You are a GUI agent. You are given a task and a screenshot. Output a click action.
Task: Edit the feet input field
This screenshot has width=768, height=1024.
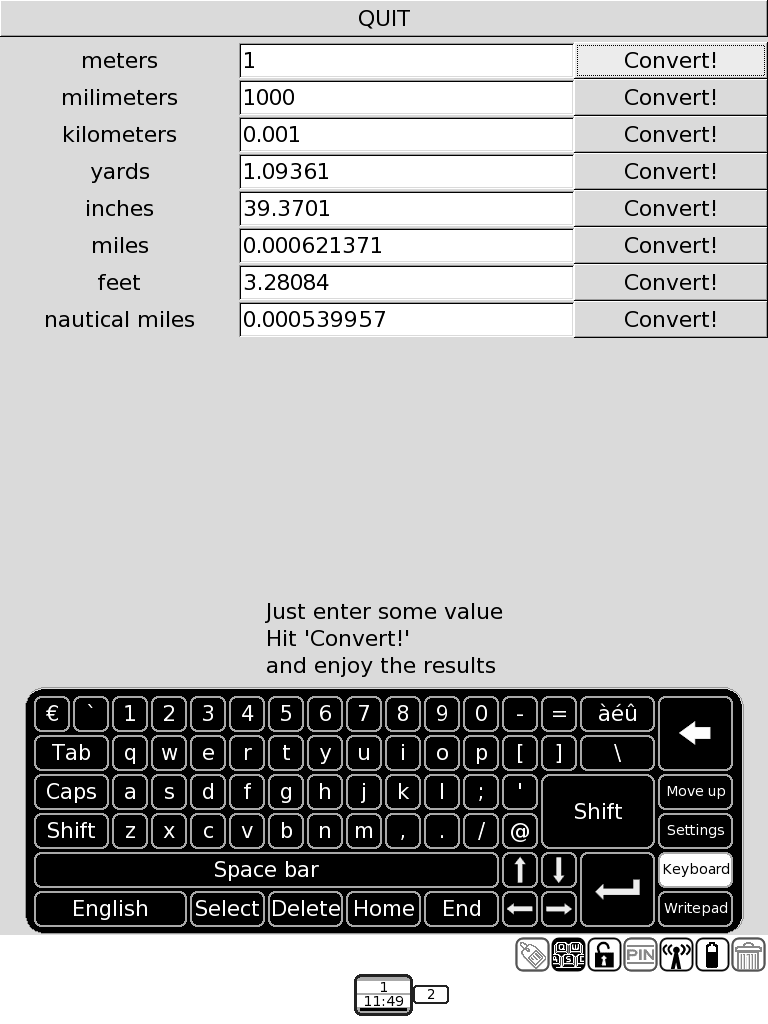[x=406, y=282]
